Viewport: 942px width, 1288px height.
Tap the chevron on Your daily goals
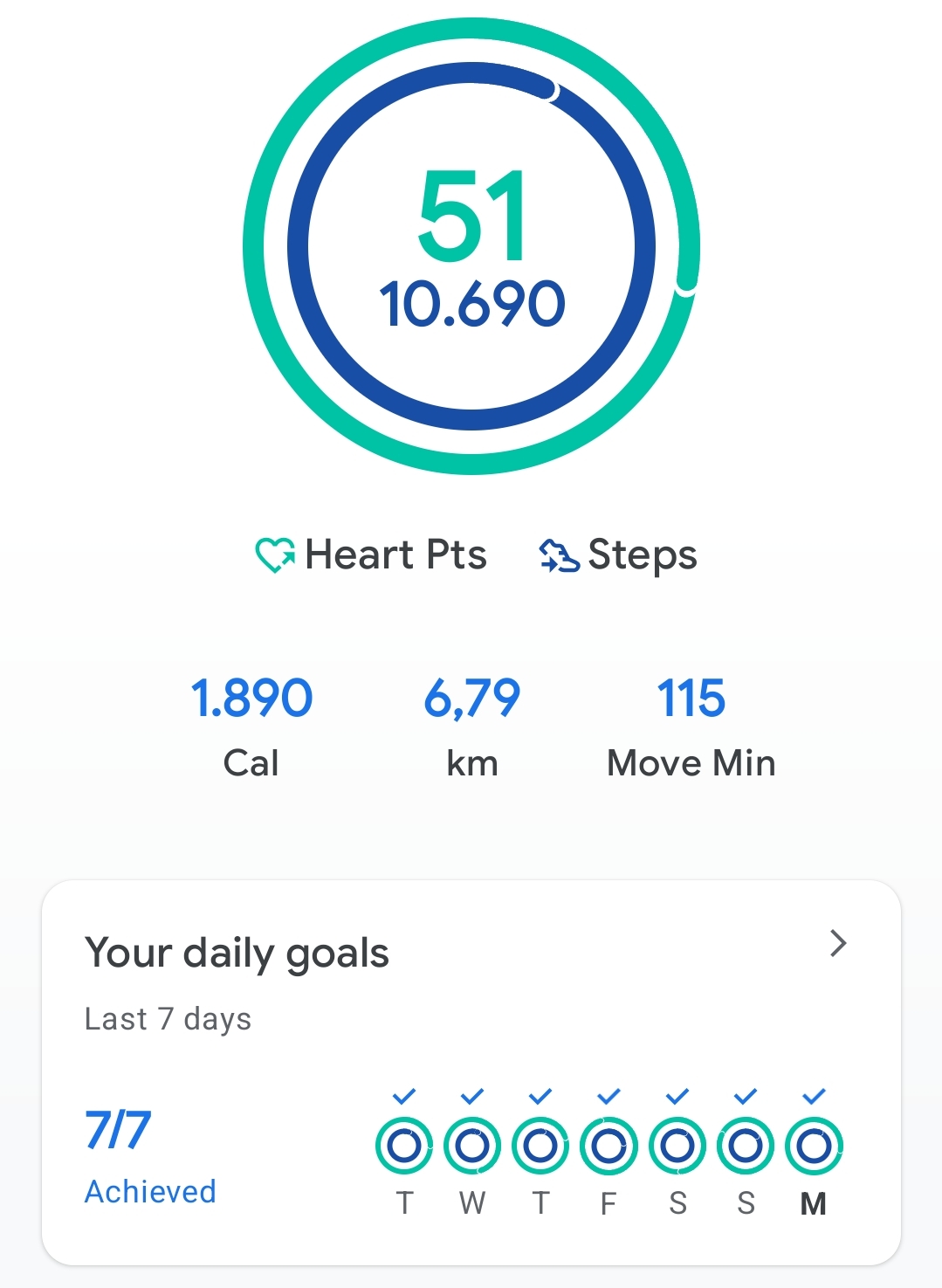(x=838, y=943)
